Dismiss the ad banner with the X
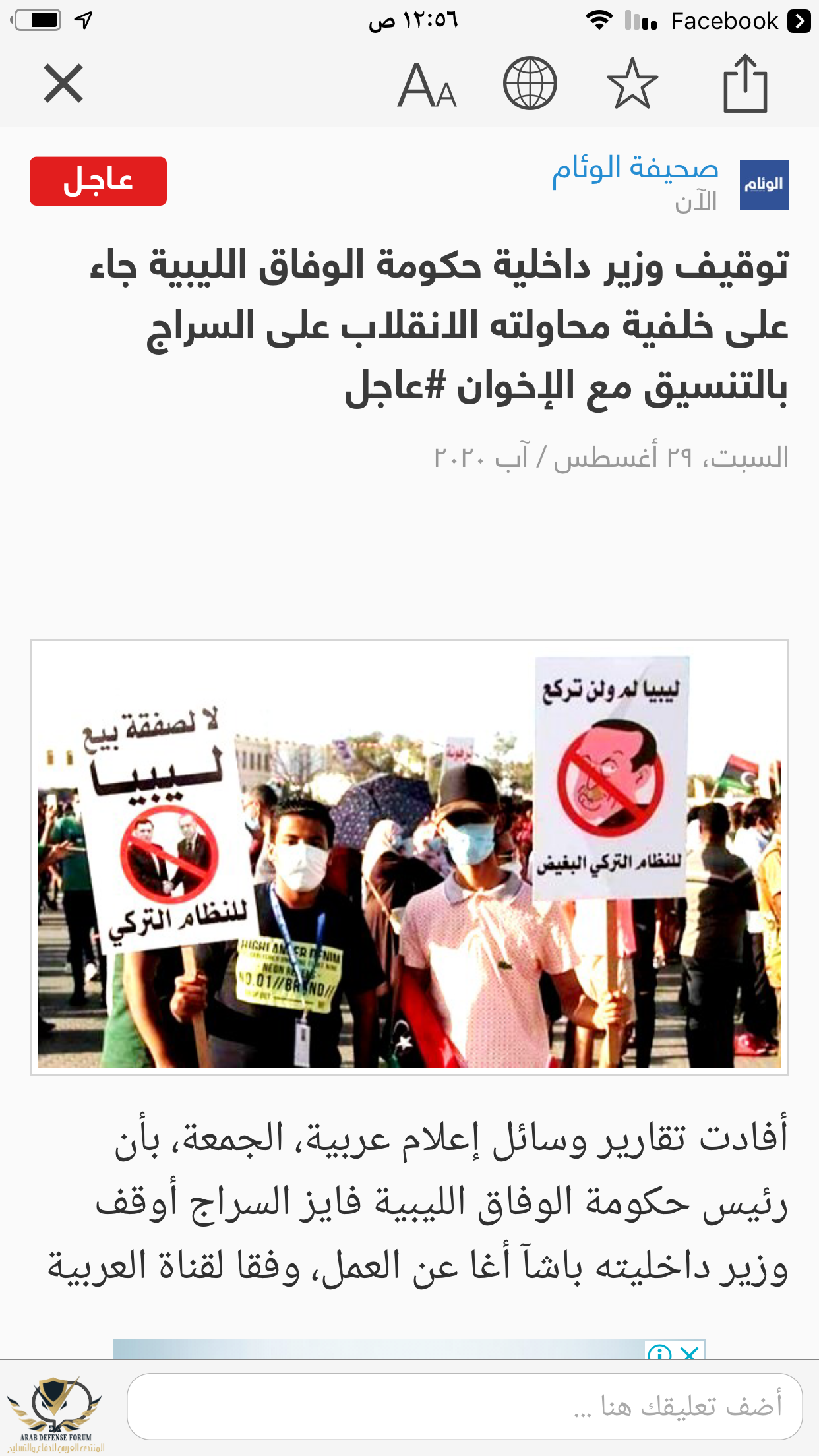 [x=690, y=1352]
